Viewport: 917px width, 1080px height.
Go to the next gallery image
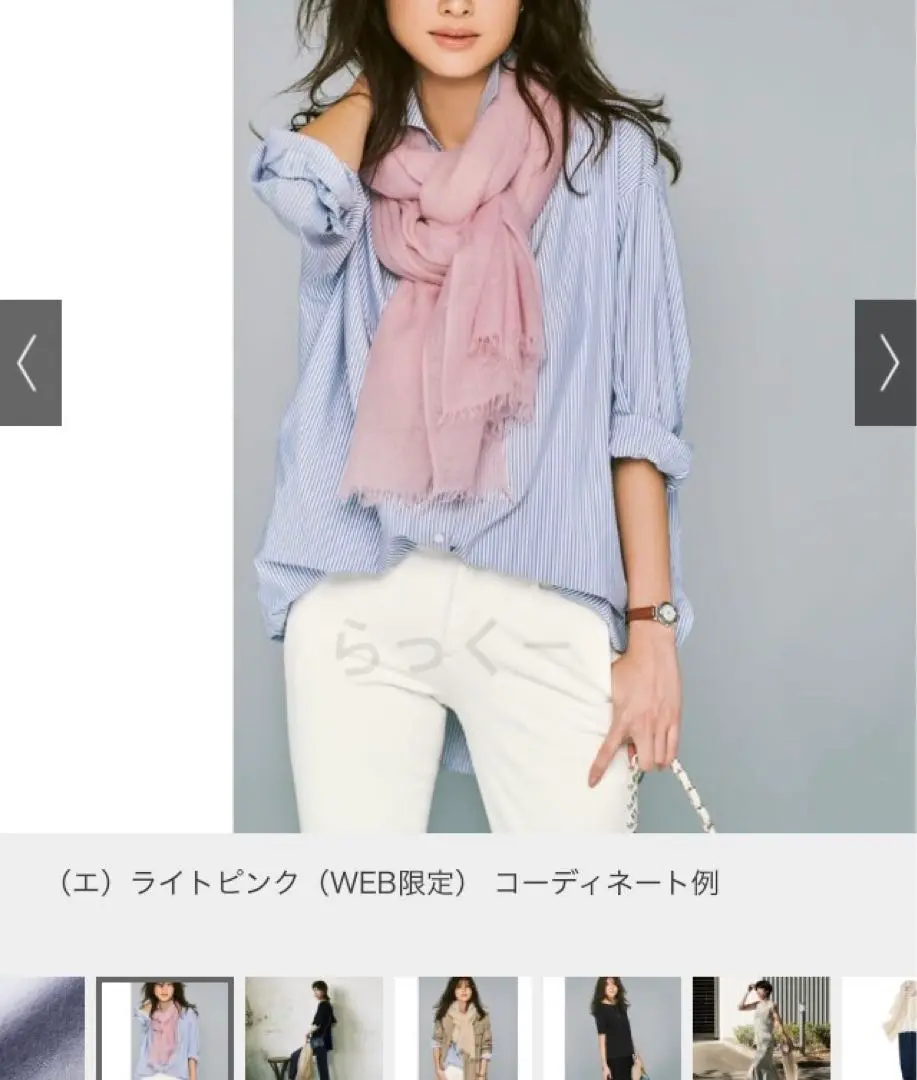click(885, 363)
